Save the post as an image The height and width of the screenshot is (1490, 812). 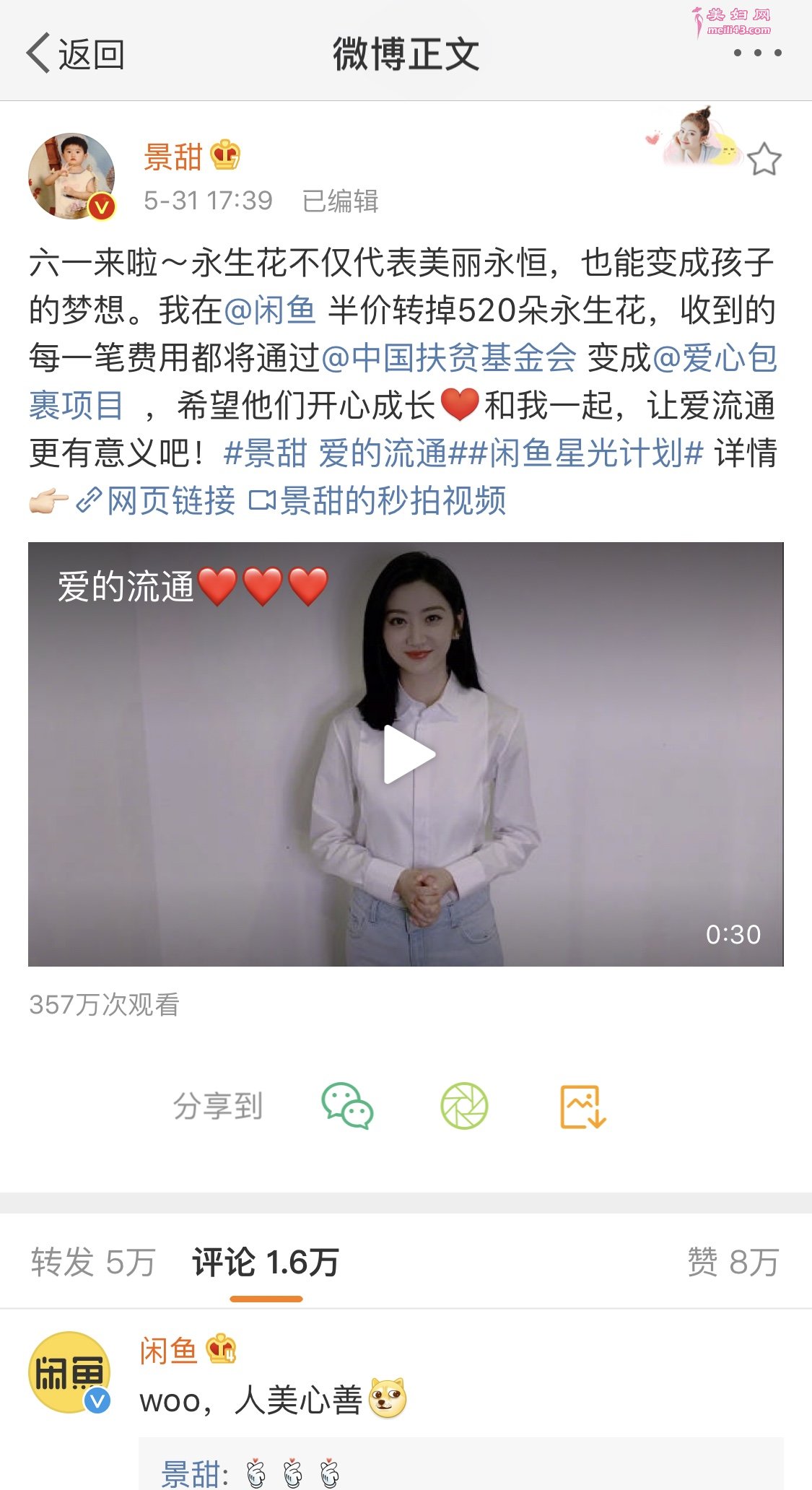[x=582, y=1105]
